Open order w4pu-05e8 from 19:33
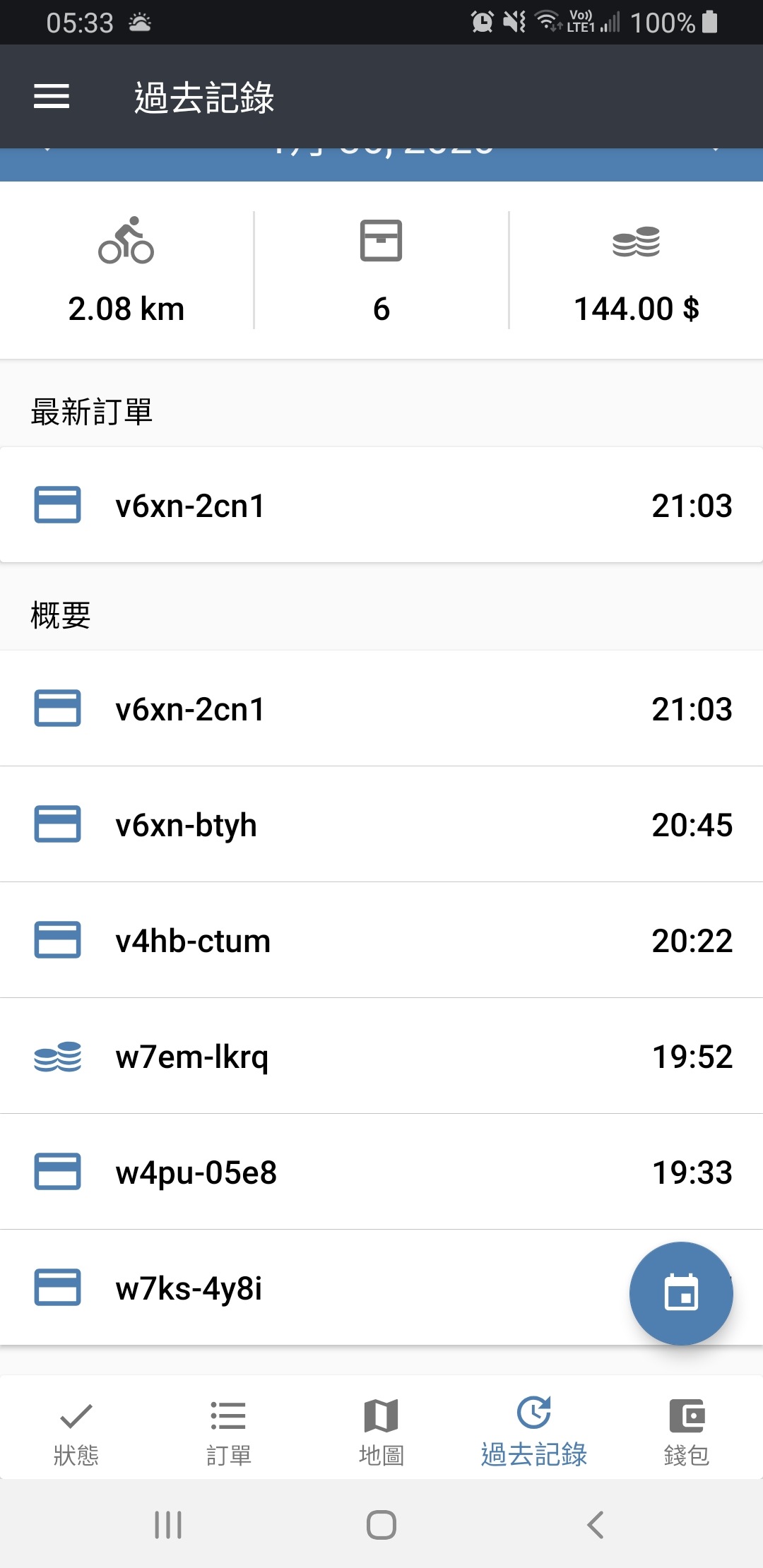Image resolution: width=763 pixels, height=1568 pixels. 381,1172
